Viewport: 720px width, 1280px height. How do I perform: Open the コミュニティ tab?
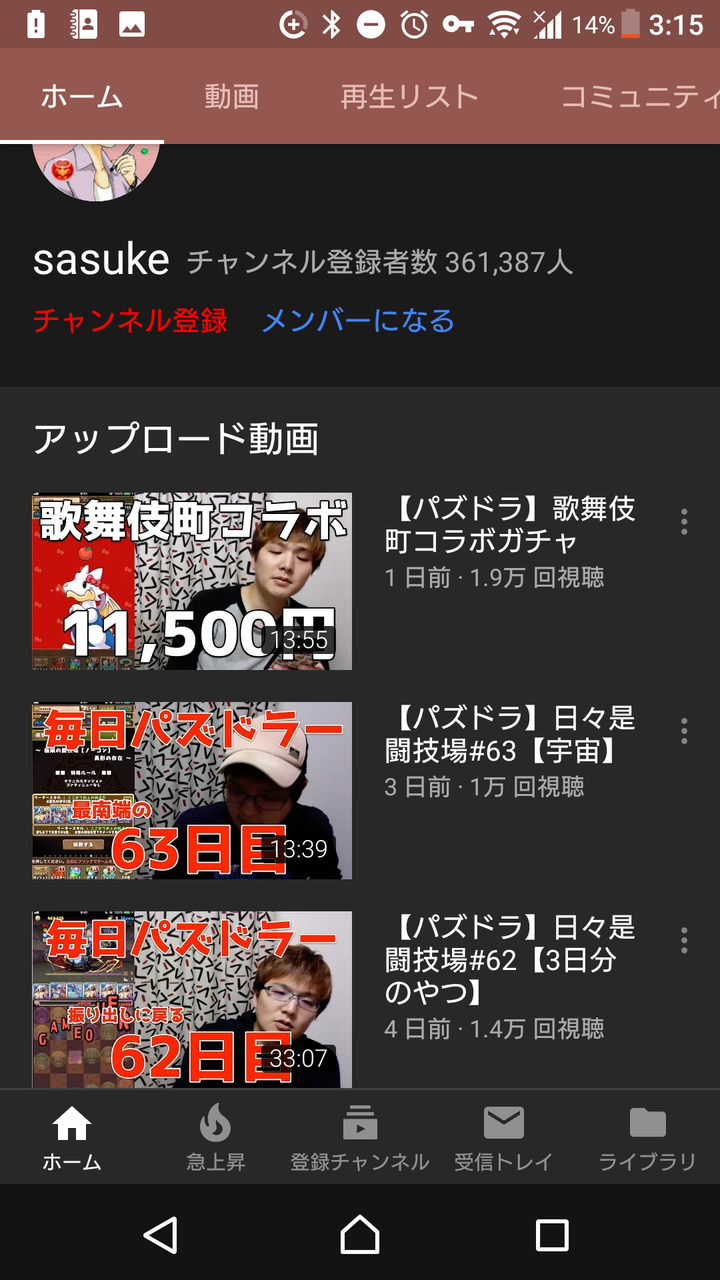point(640,97)
